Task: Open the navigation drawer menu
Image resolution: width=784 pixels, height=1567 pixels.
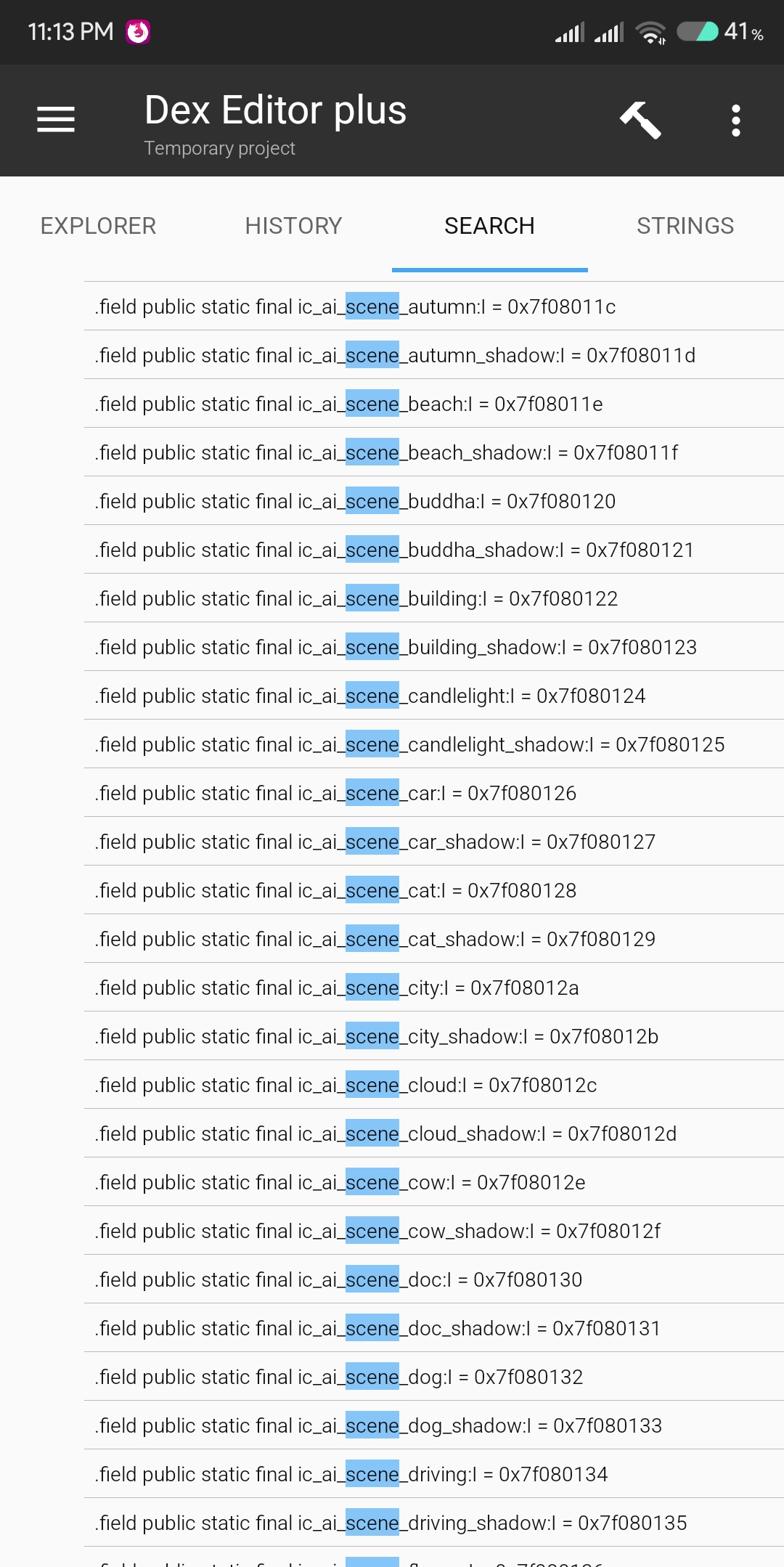Action: point(56,120)
